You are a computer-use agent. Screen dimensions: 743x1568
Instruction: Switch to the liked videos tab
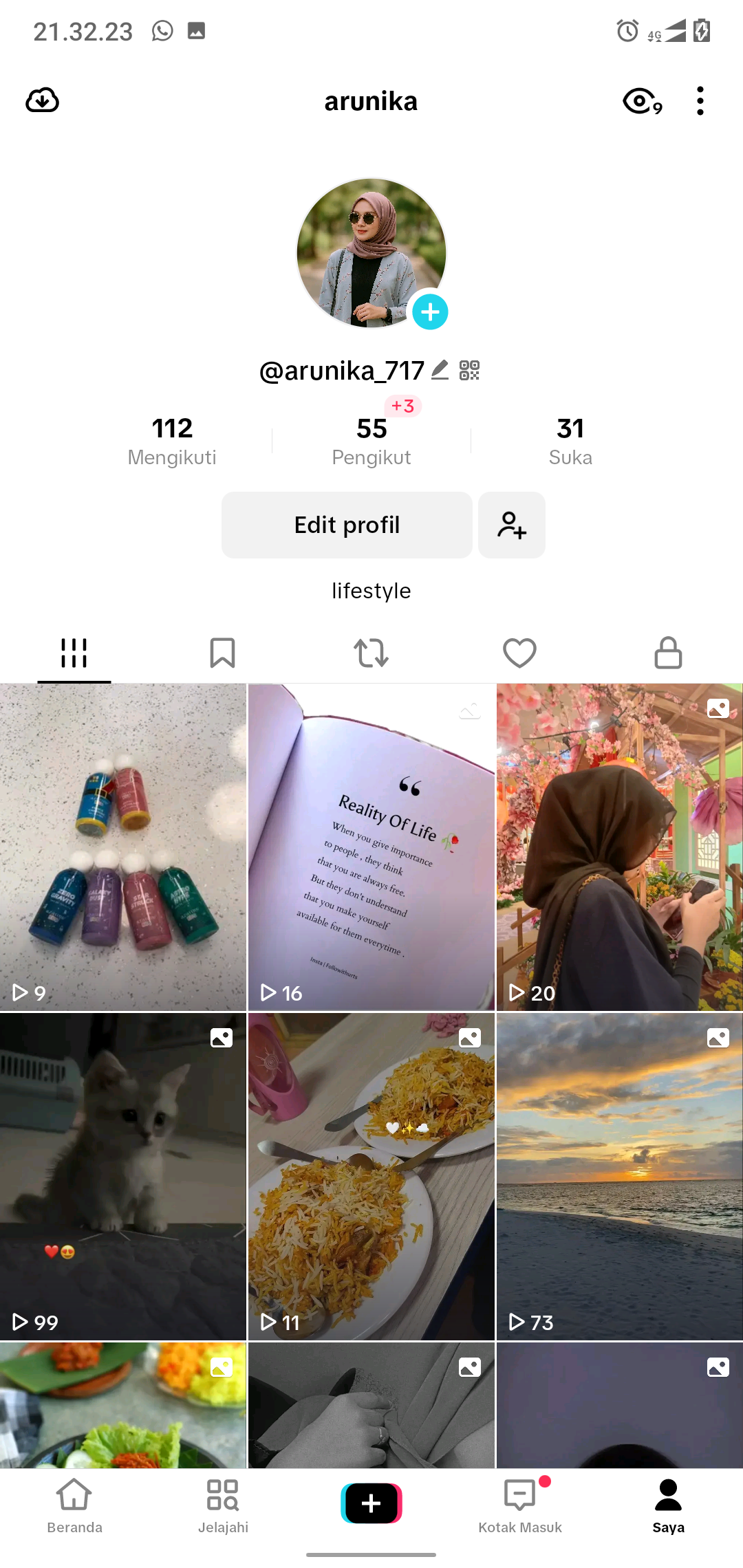pos(519,653)
